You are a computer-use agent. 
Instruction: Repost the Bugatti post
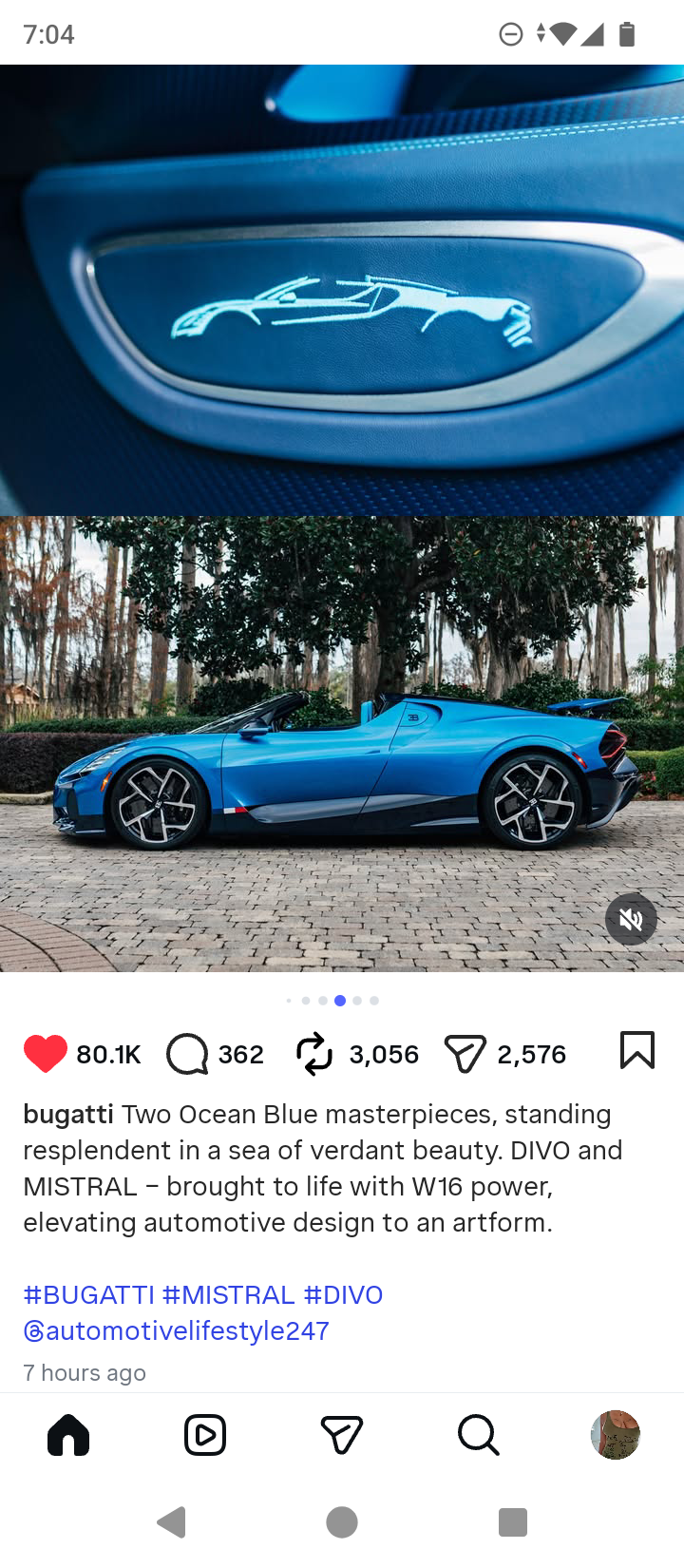(314, 1054)
